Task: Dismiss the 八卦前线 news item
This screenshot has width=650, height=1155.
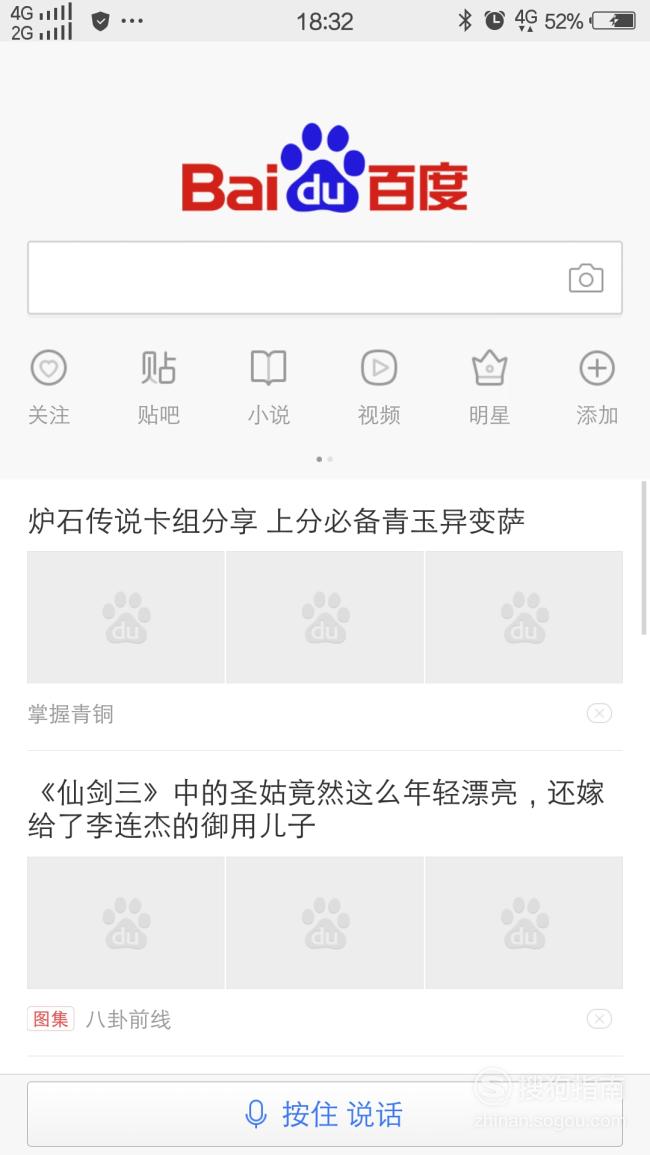Action: (x=599, y=1019)
